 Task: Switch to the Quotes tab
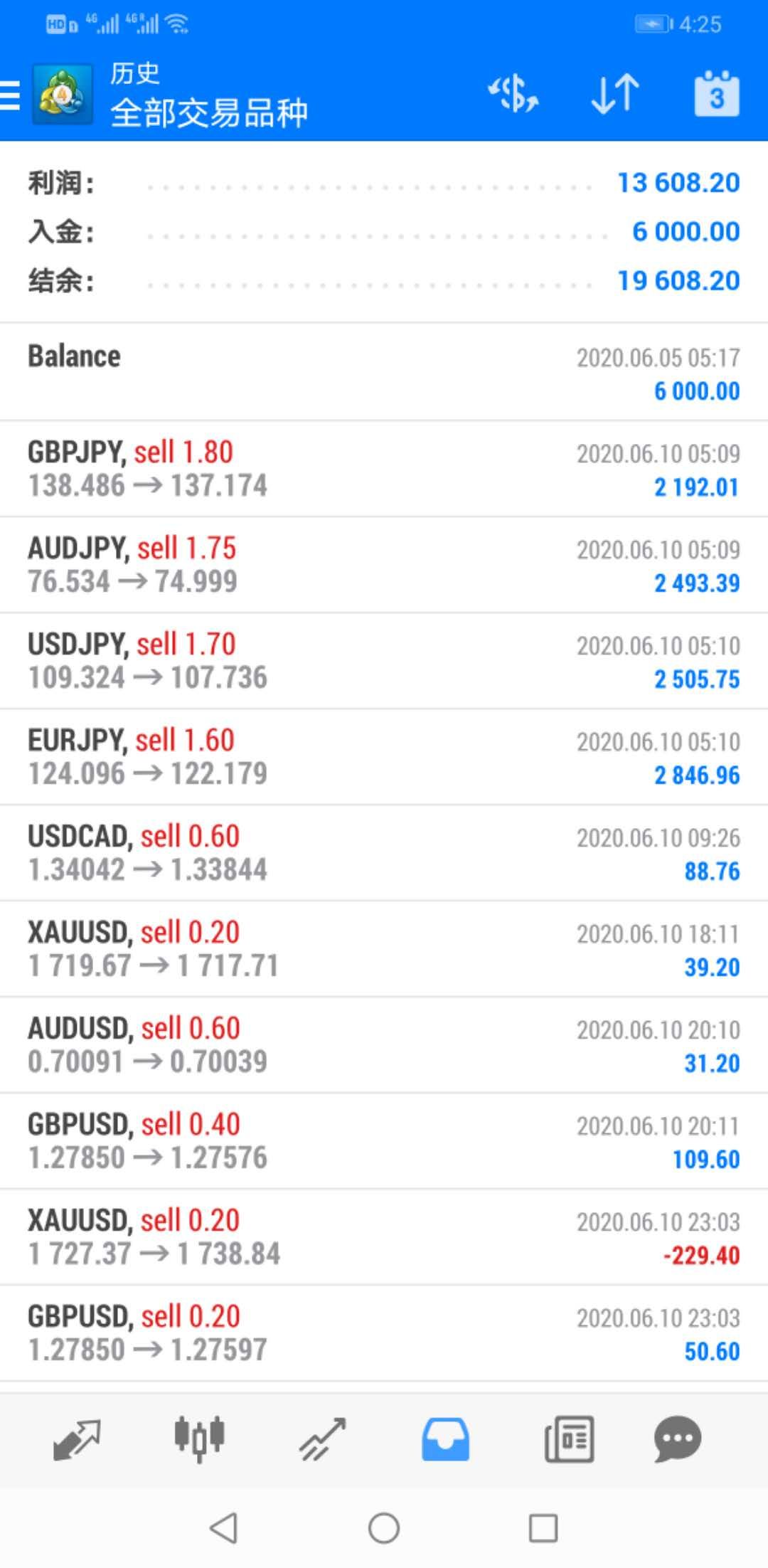click(x=77, y=1439)
